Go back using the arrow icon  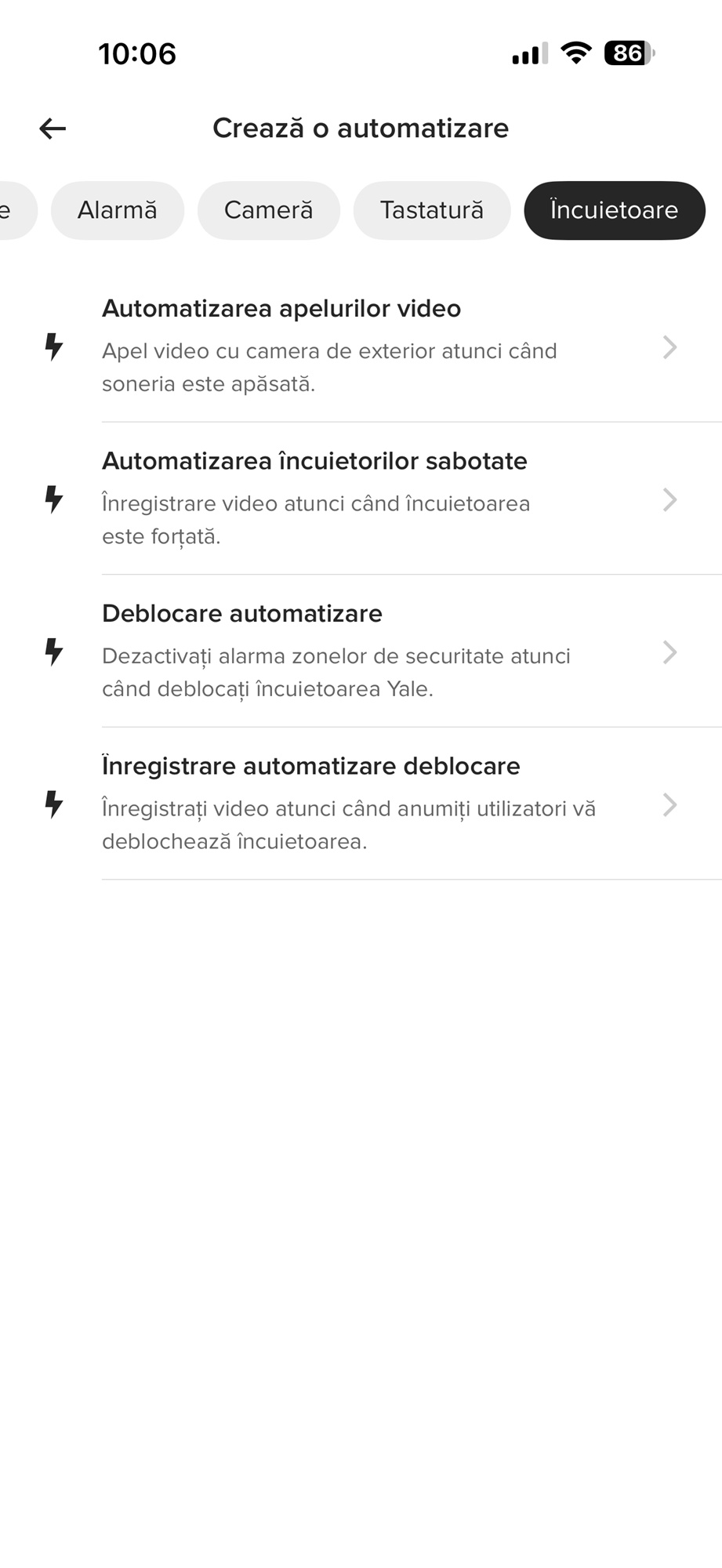(x=53, y=129)
